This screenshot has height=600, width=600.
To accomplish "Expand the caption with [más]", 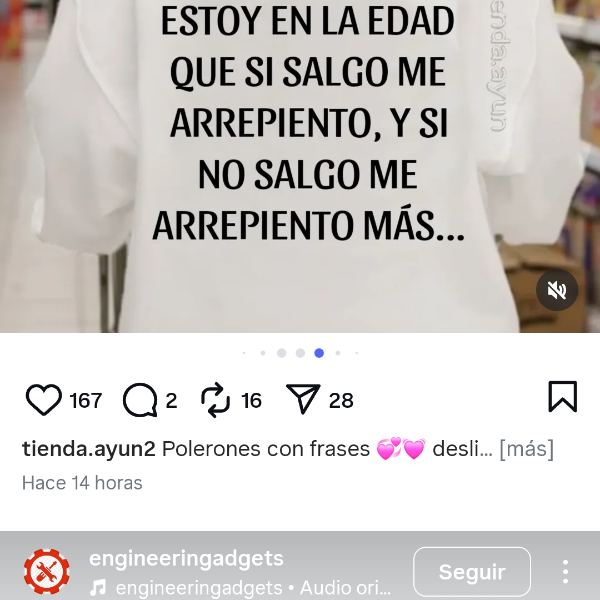I will tap(526, 449).
